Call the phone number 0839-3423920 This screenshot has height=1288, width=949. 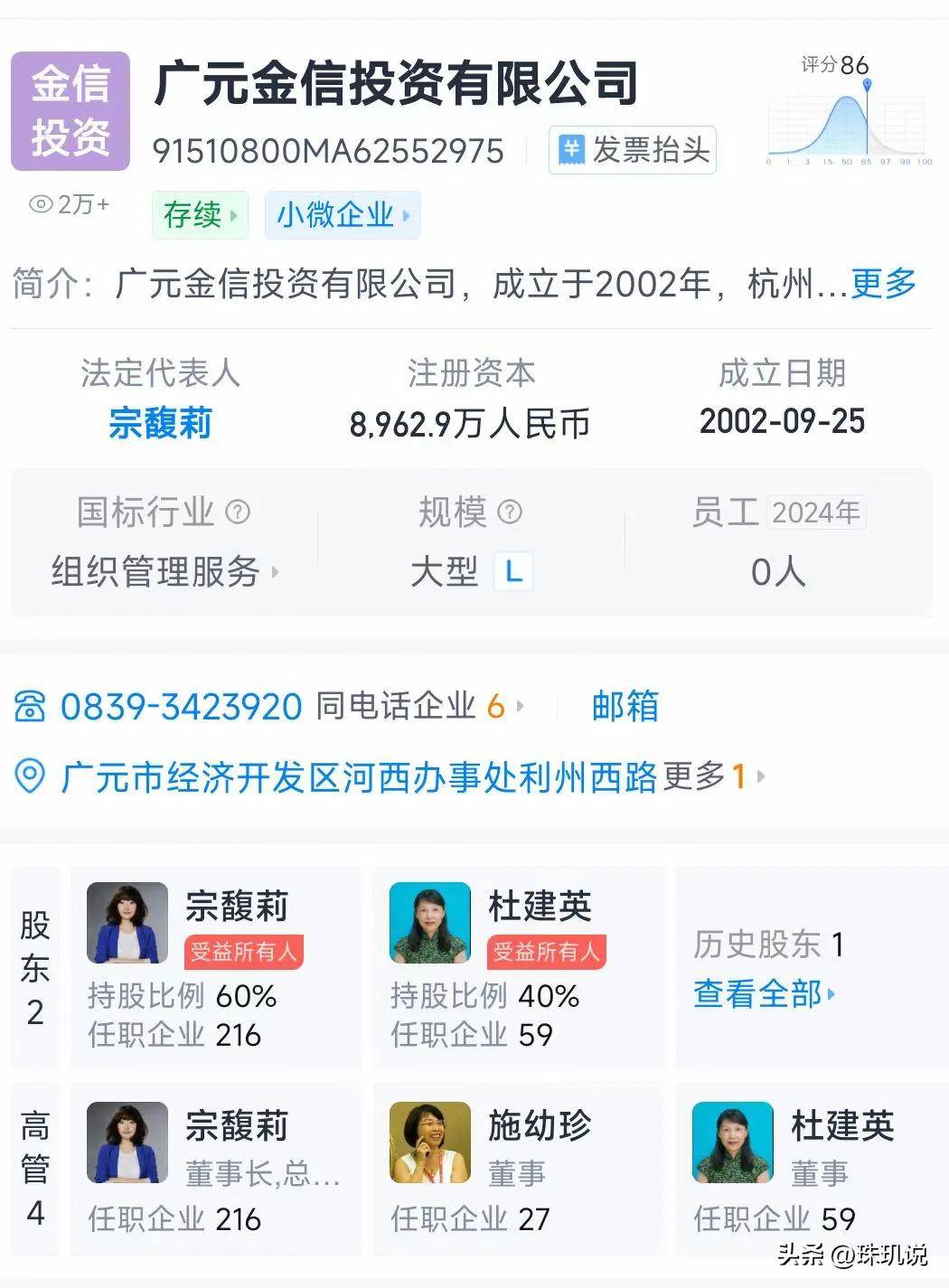(181, 706)
